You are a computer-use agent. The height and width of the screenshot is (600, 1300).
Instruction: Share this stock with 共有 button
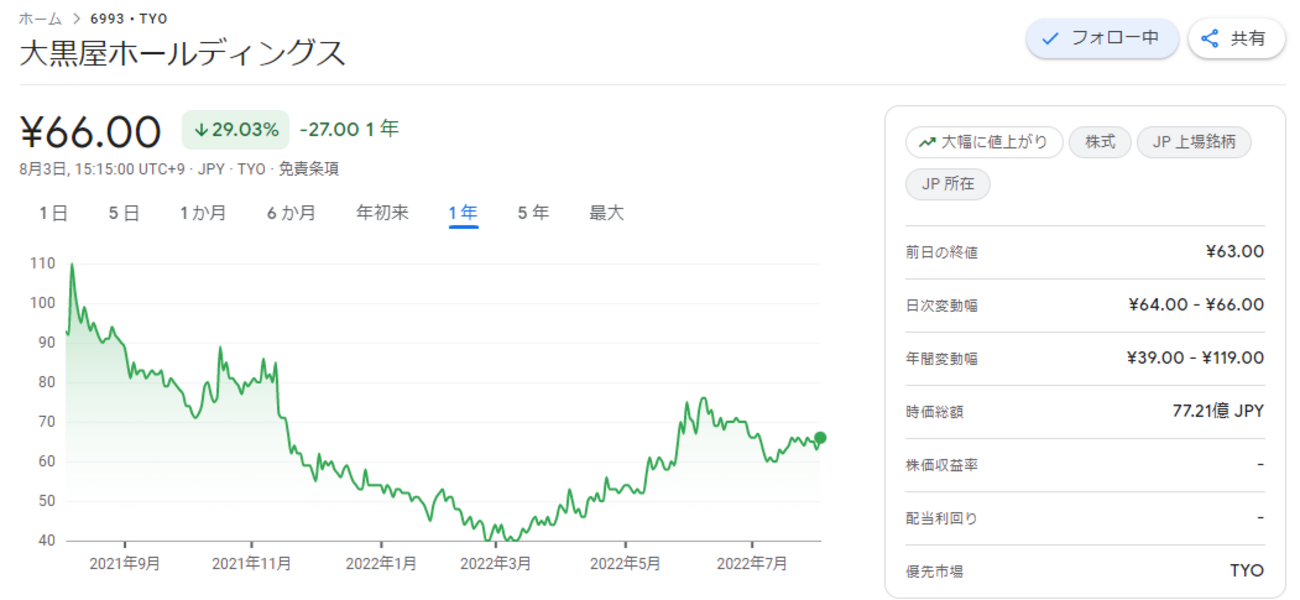tap(1236, 39)
